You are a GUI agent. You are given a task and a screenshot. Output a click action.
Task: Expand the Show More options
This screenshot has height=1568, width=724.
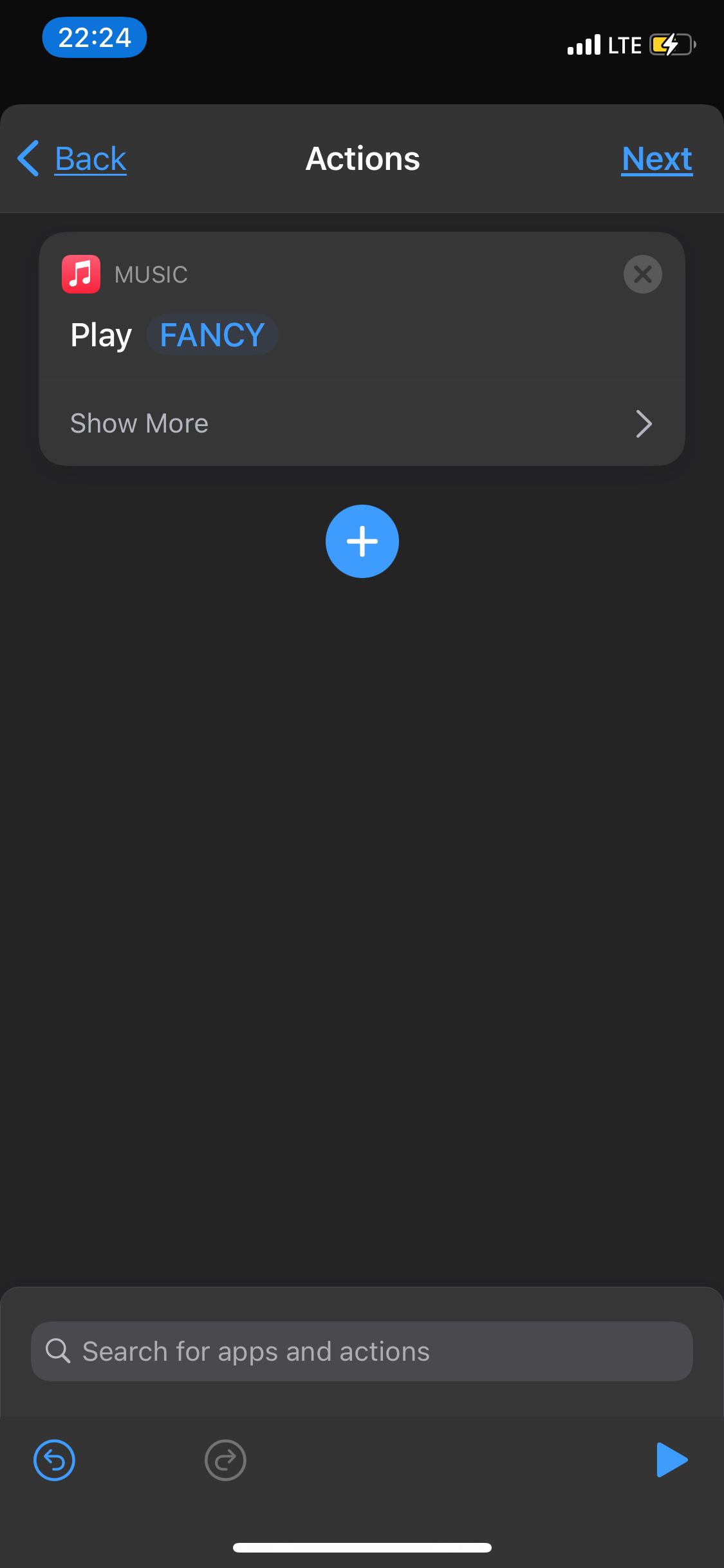[138, 423]
